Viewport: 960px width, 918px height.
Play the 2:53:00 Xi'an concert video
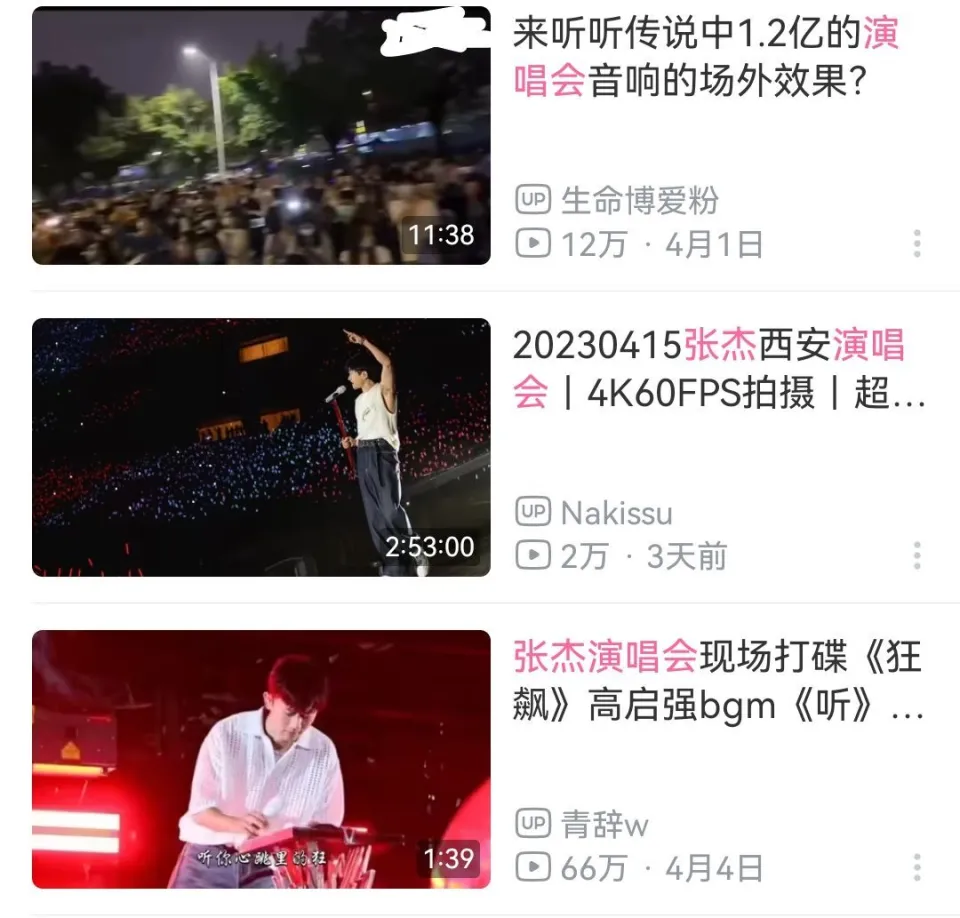261,447
